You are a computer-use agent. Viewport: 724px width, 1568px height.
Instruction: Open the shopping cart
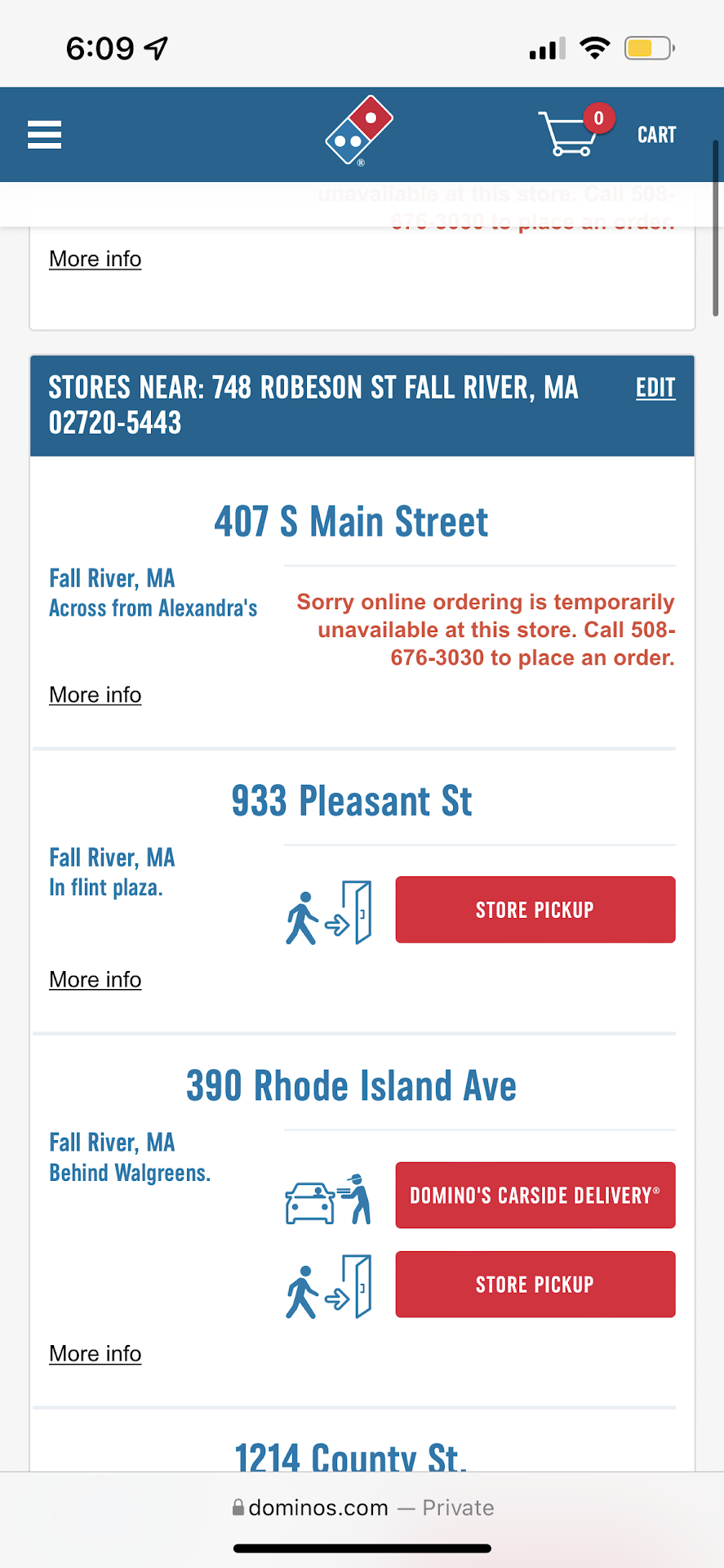[608, 134]
